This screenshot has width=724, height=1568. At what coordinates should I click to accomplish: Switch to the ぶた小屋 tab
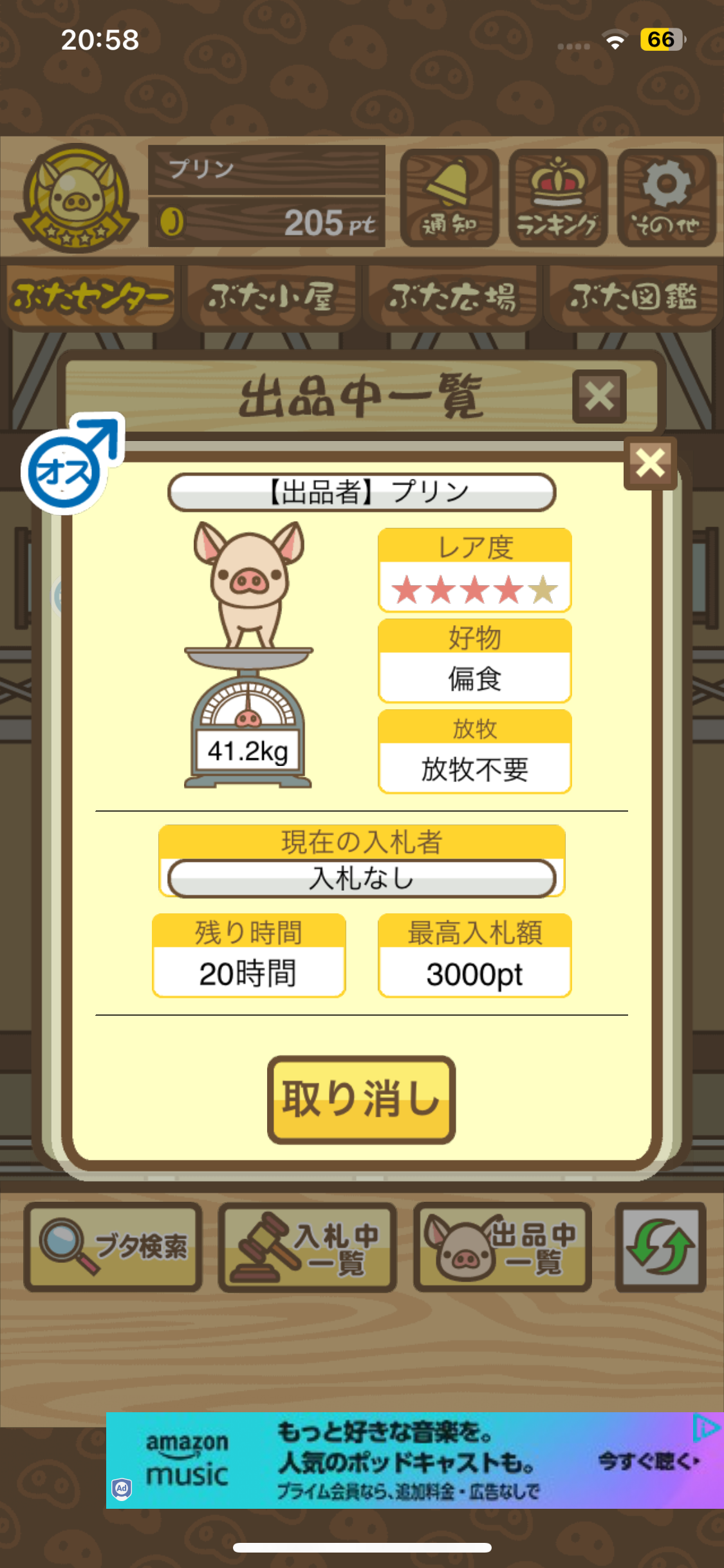click(x=271, y=297)
